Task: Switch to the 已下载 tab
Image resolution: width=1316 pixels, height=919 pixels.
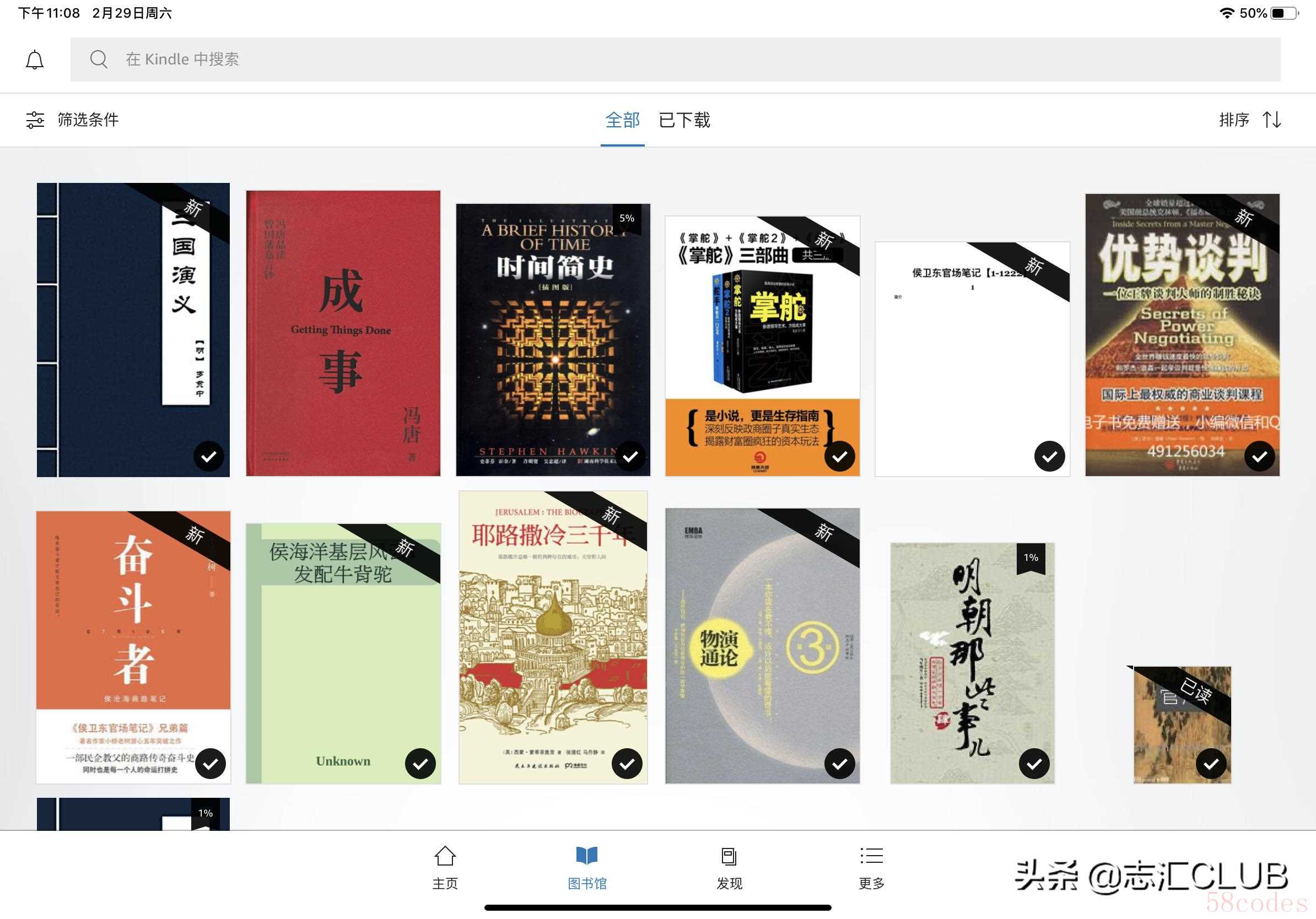Action: (x=684, y=120)
